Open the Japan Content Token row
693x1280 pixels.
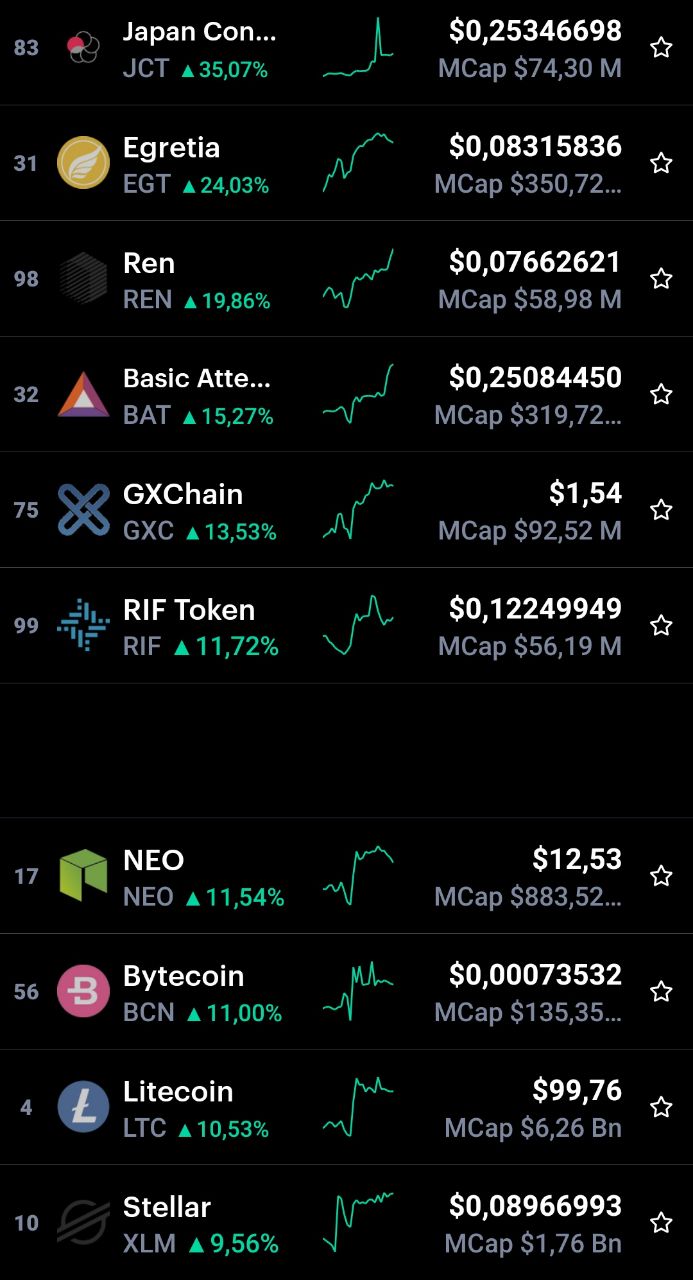click(346, 50)
